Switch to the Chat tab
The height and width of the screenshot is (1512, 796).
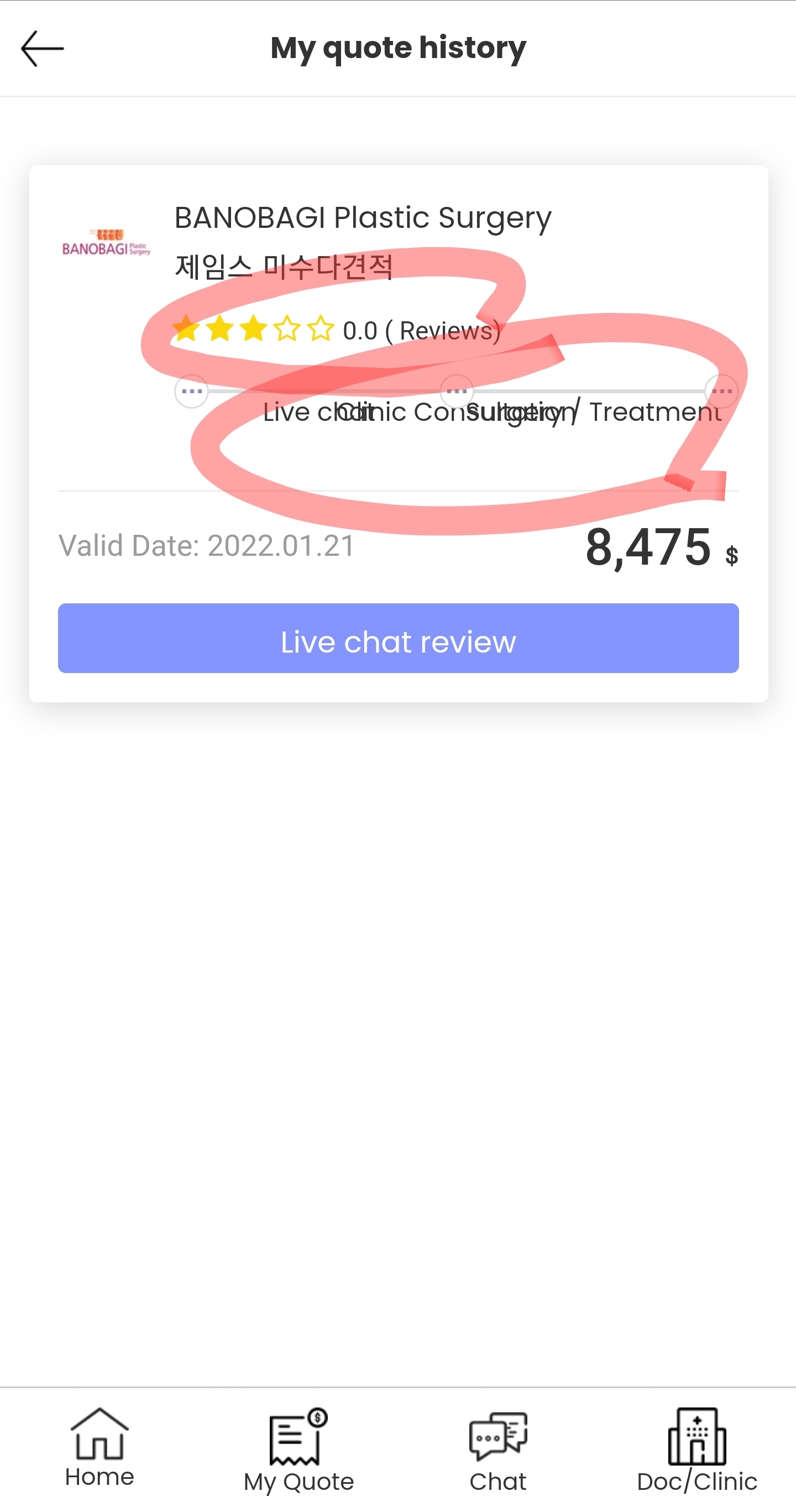point(498,1451)
